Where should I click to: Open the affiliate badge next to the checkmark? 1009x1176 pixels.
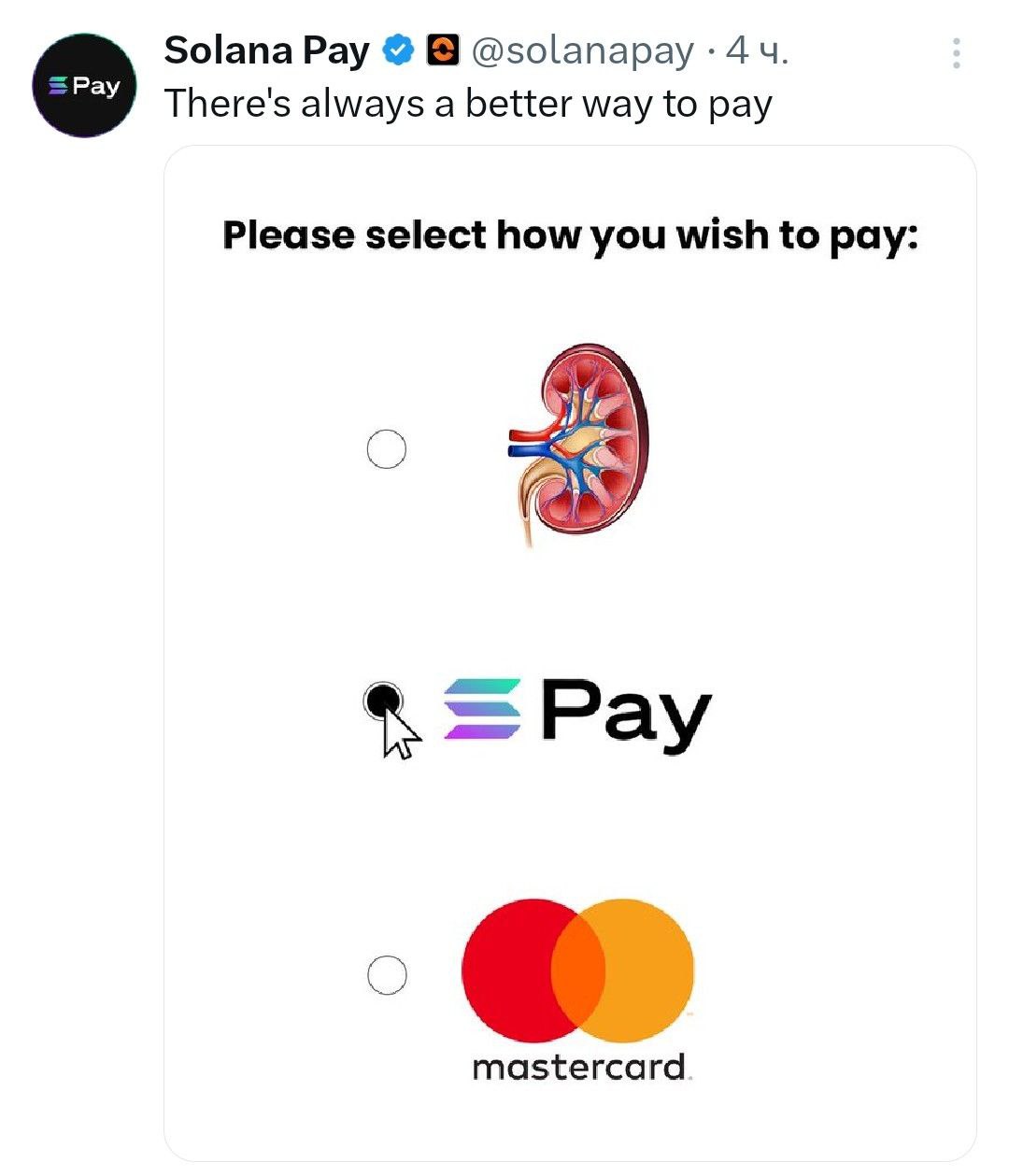point(443,50)
